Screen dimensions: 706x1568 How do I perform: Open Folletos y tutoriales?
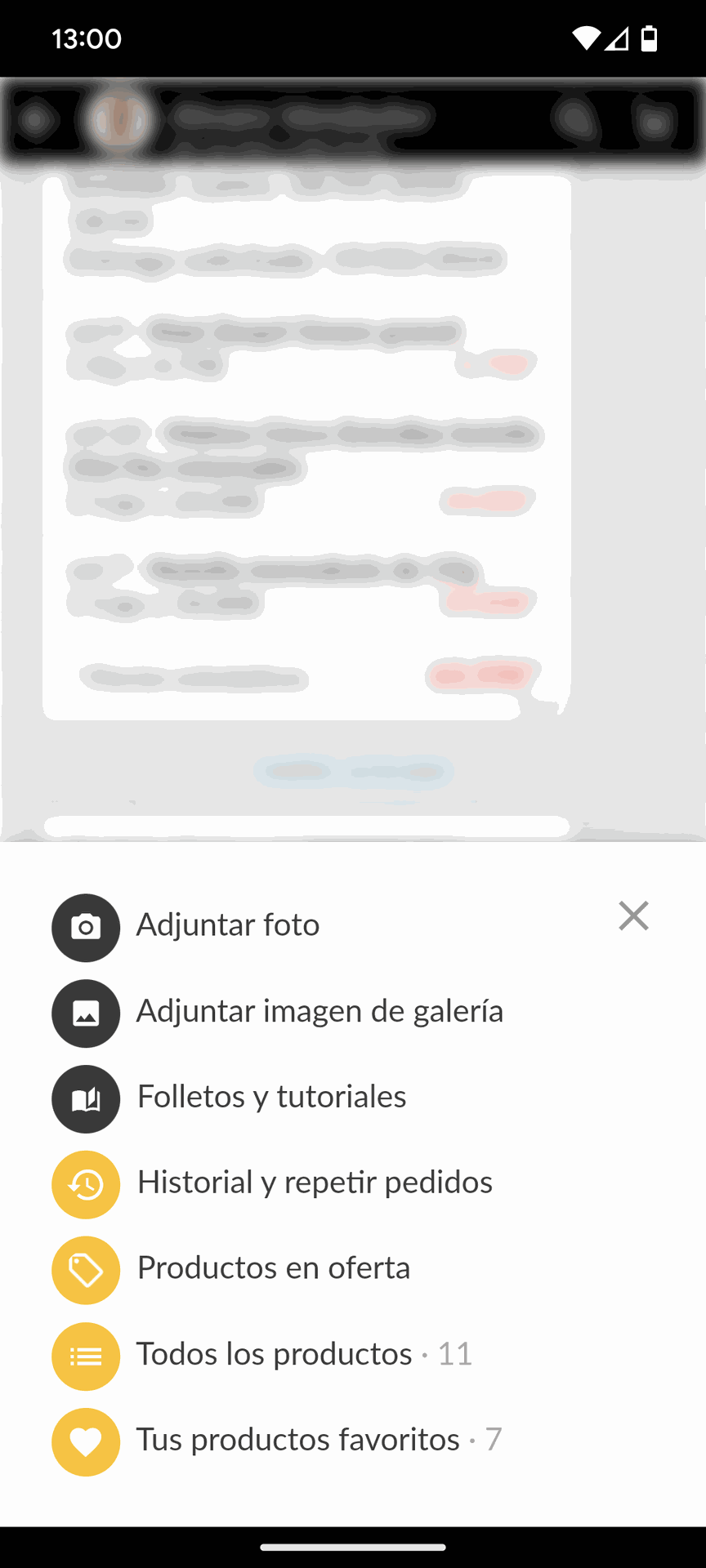pyautogui.click(x=271, y=1098)
